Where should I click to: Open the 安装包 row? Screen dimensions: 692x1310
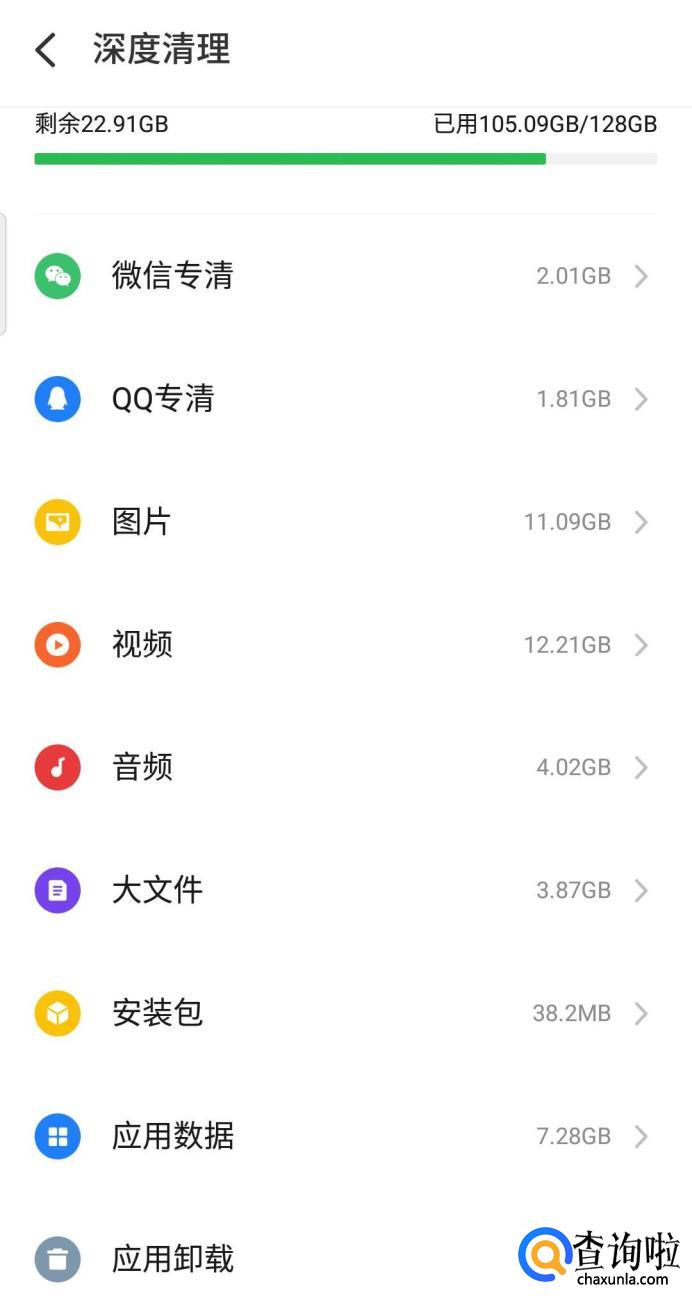[x=345, y=1013]
